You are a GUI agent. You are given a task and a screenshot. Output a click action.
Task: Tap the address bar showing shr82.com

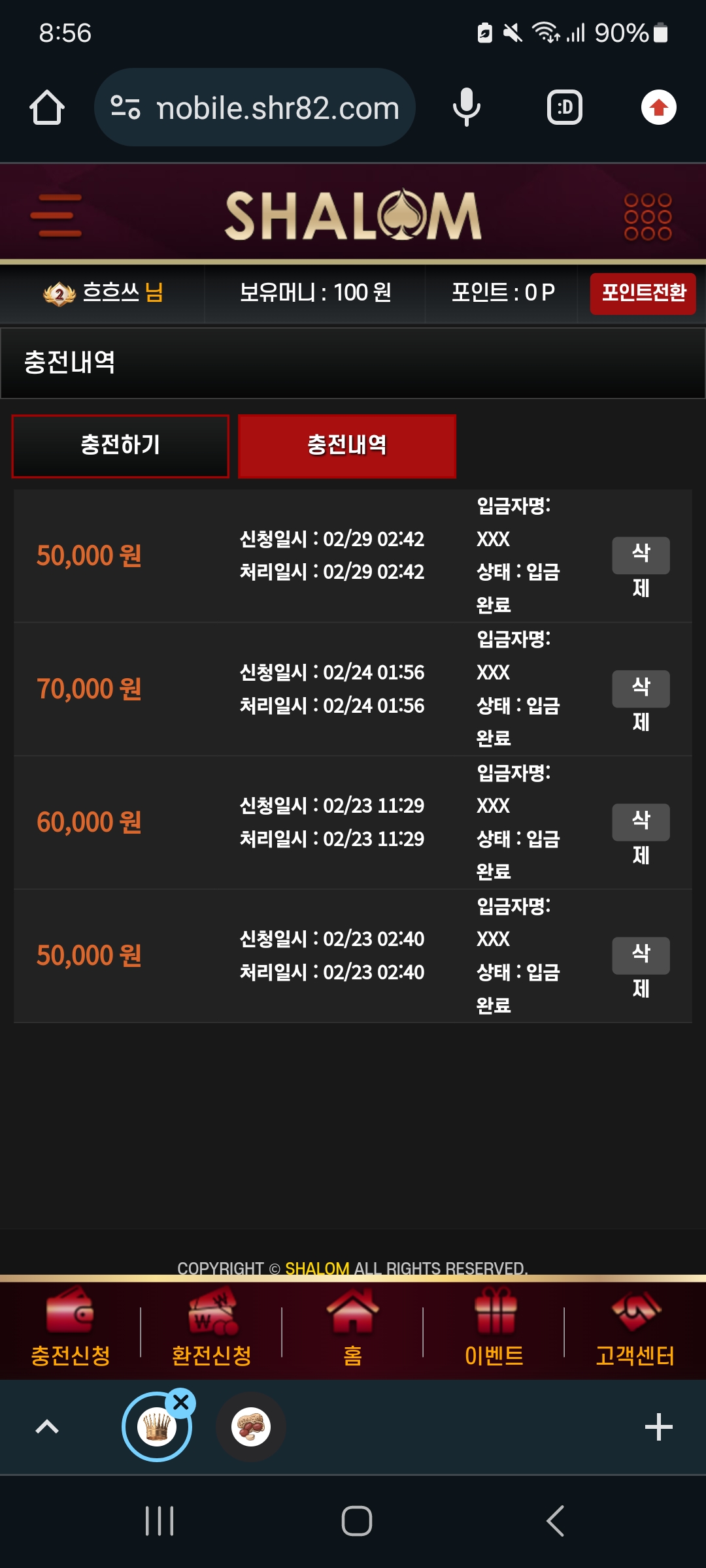[255, 107]
